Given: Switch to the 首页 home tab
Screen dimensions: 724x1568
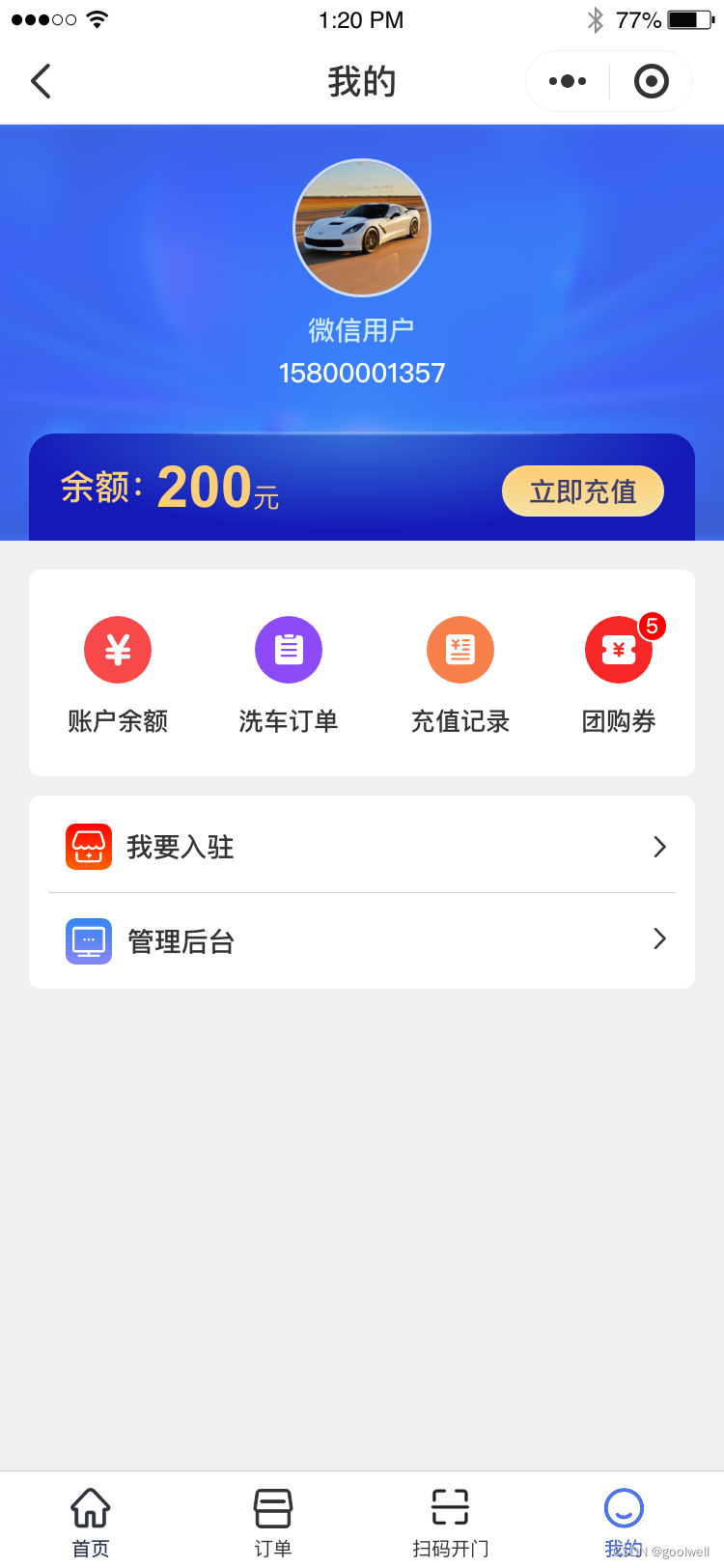Looking at the screenshot, I should coord(91,1521).
